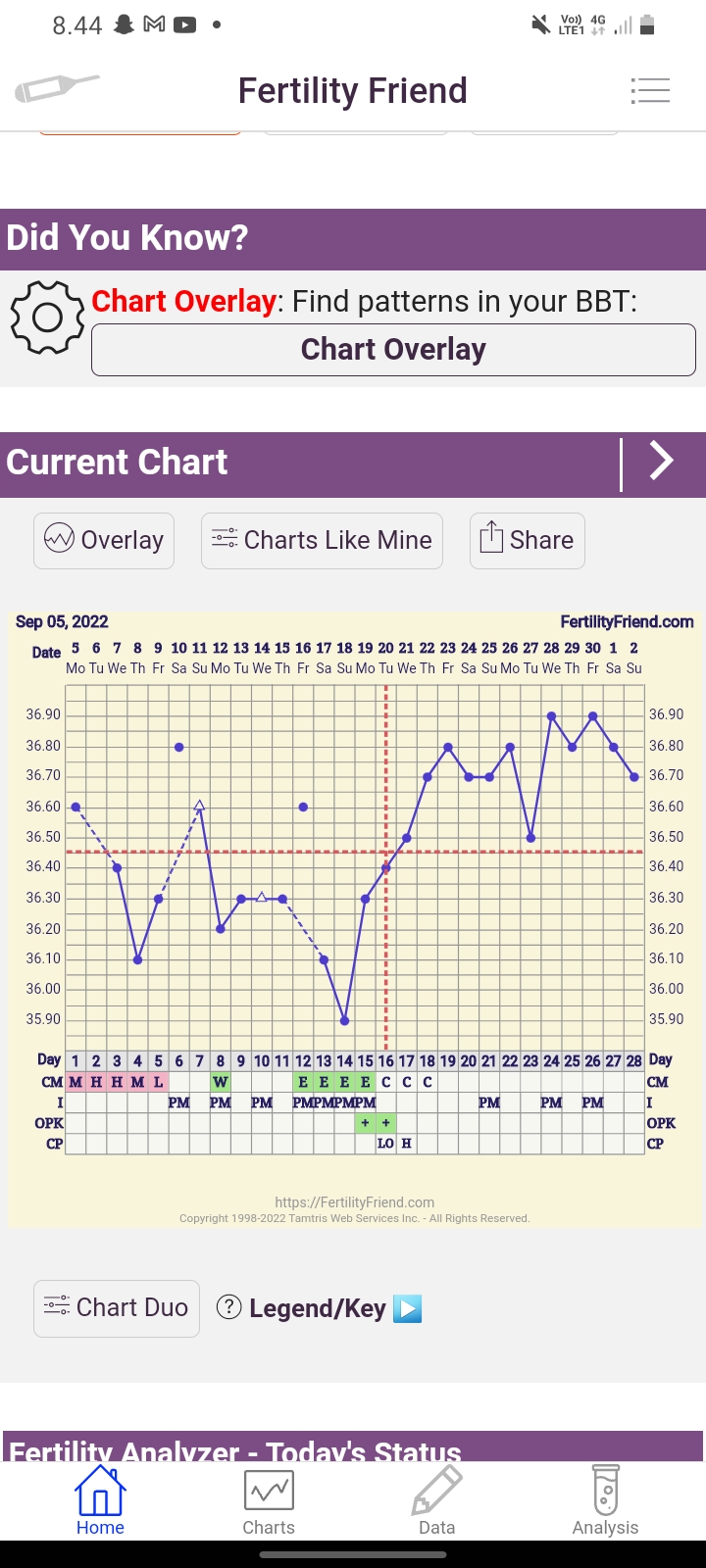Tap the thermometer icon in header
Image resolution: width=706 pixels, height=1568 pixels.
point(57,89)
